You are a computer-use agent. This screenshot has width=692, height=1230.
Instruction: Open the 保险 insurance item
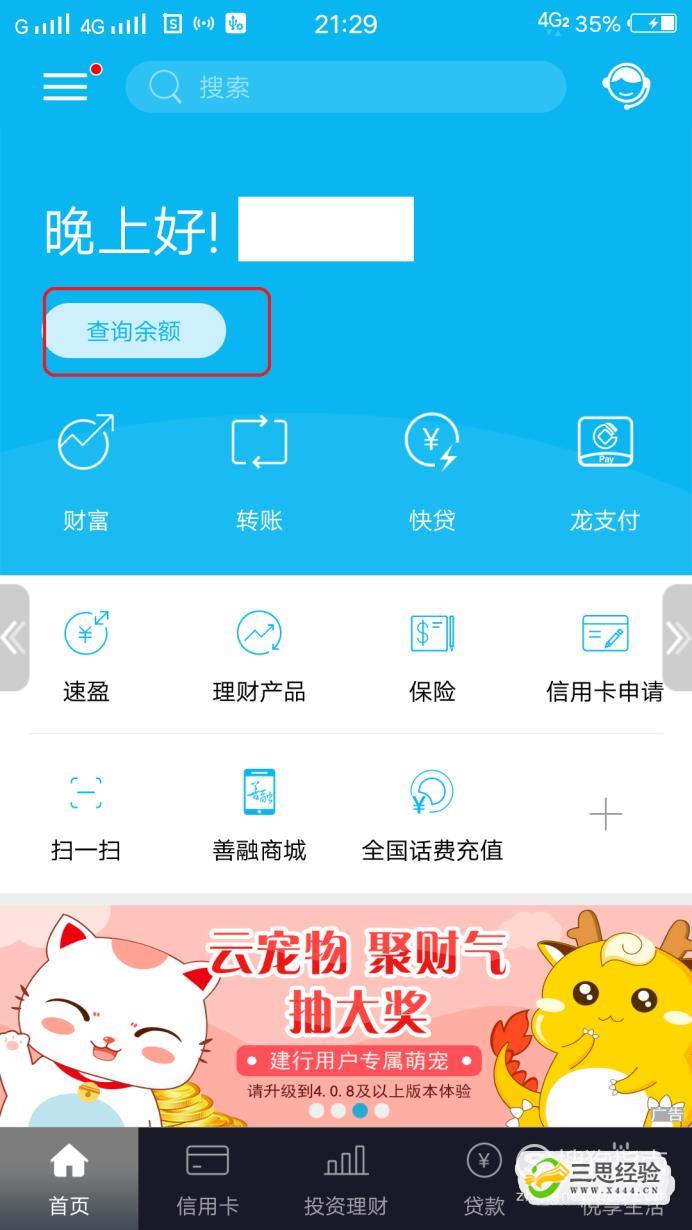(x=432, y=655)
